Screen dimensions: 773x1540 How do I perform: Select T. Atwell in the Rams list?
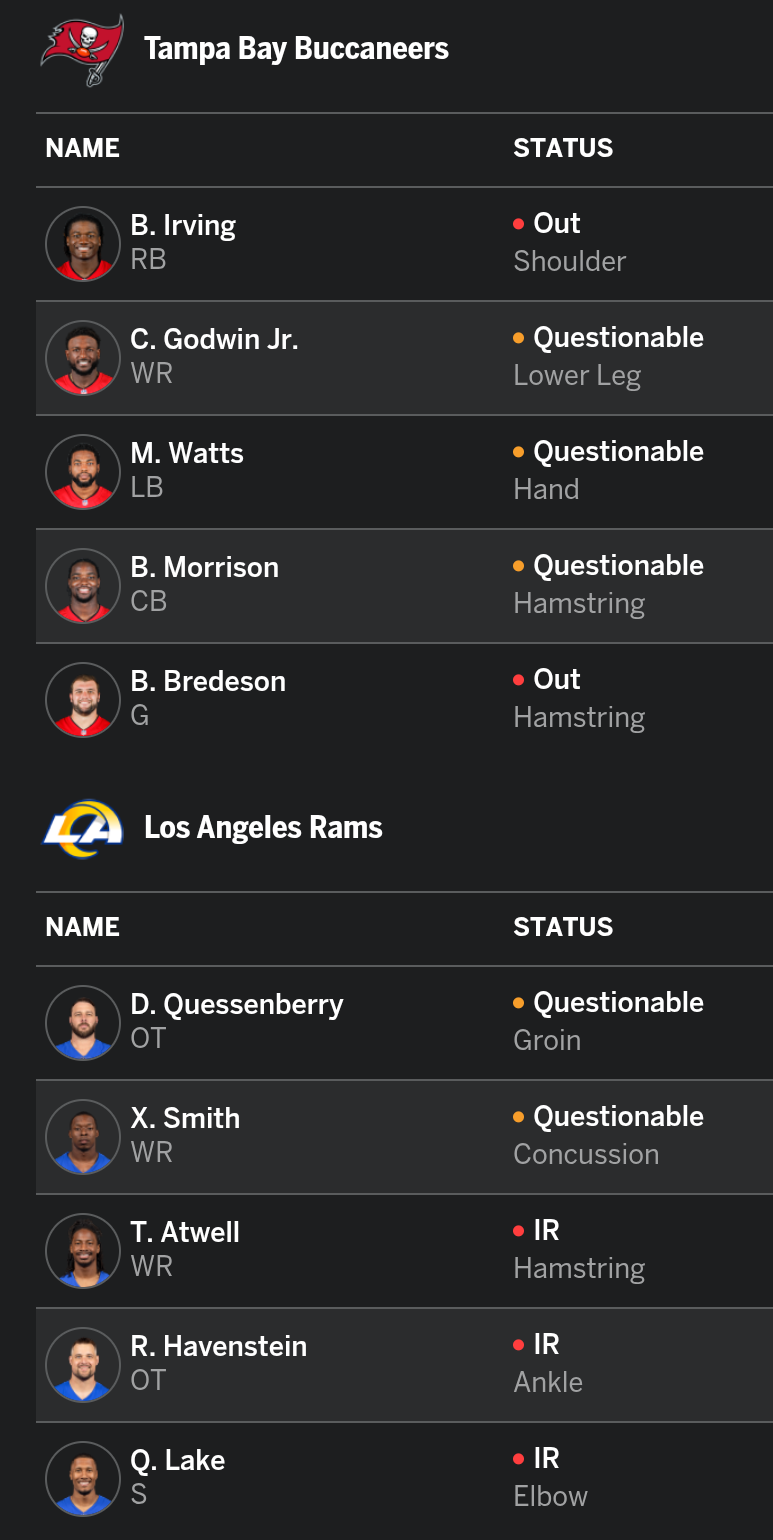click(185, 1233)
